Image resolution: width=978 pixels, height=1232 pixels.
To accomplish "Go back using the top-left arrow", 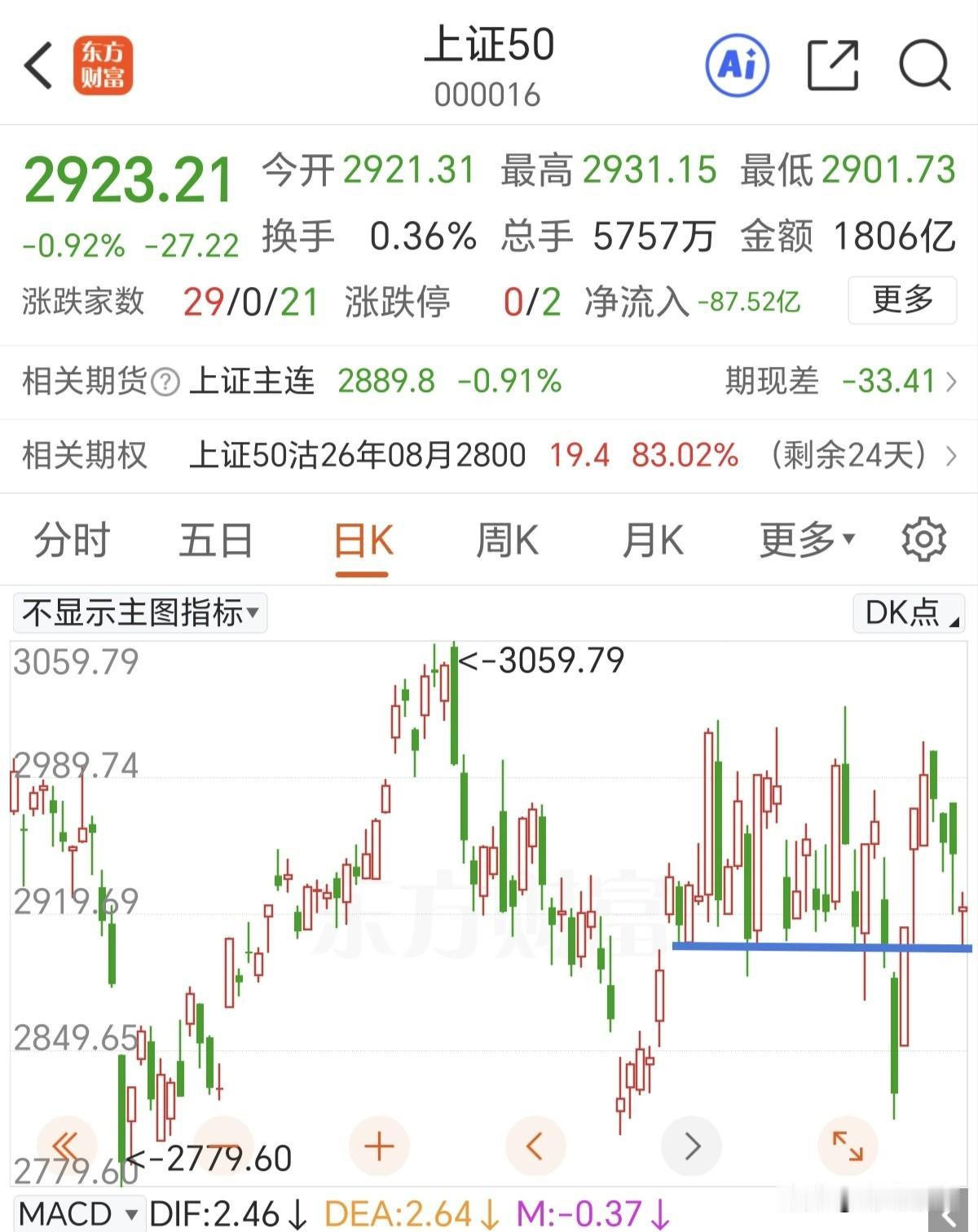I will pyautogui.click(x=38, y=65).
